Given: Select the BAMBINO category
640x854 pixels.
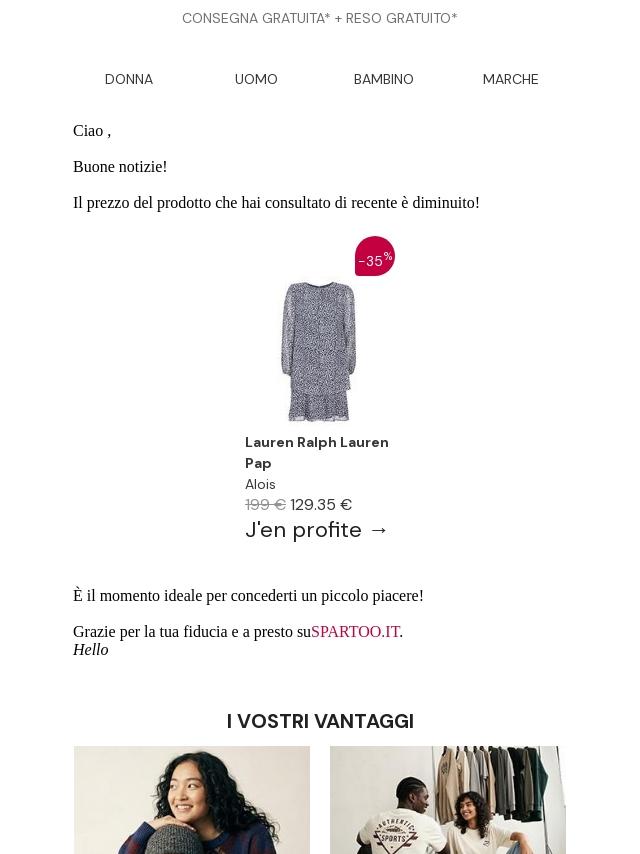Looking at the screenshot, I should click(383, 79).
